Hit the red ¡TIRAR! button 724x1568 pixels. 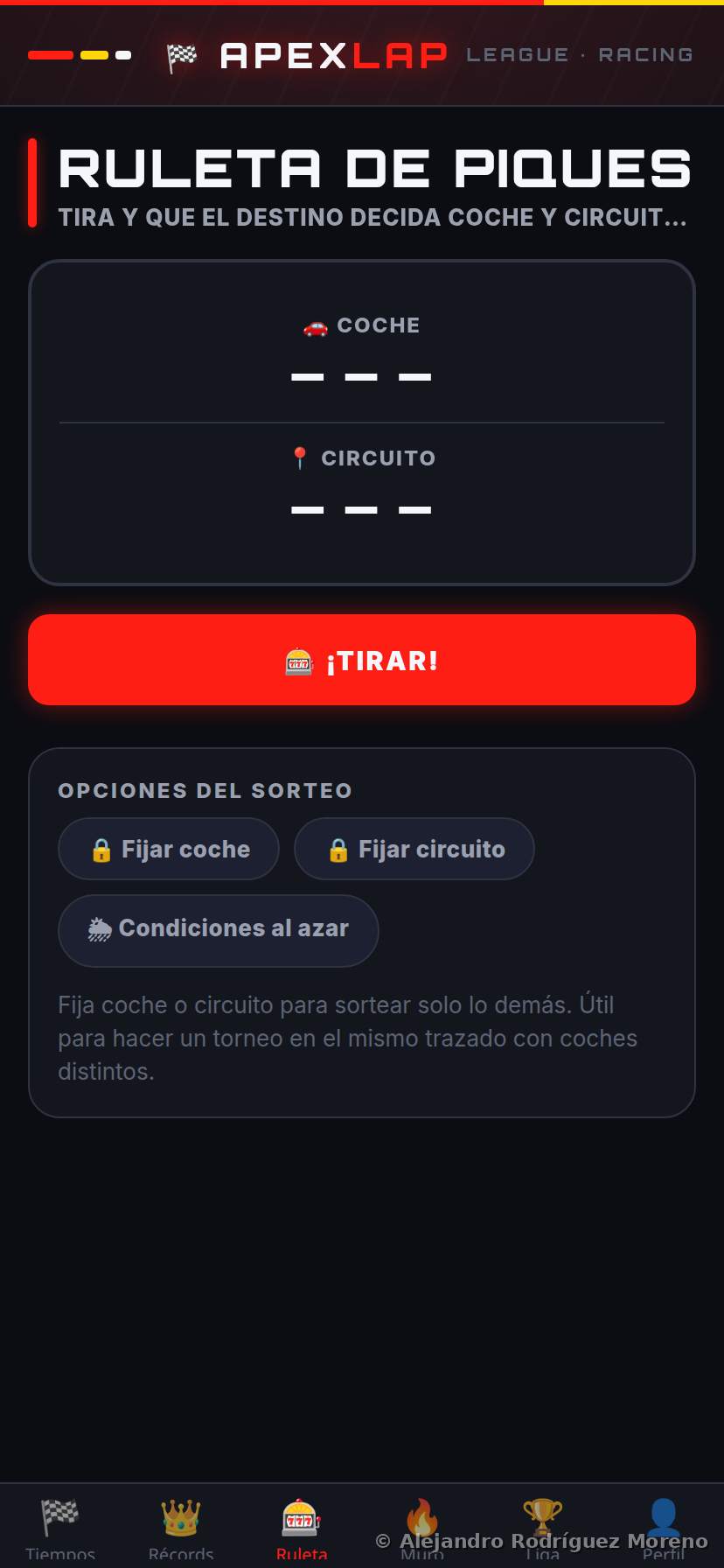[x=362, y=660]
